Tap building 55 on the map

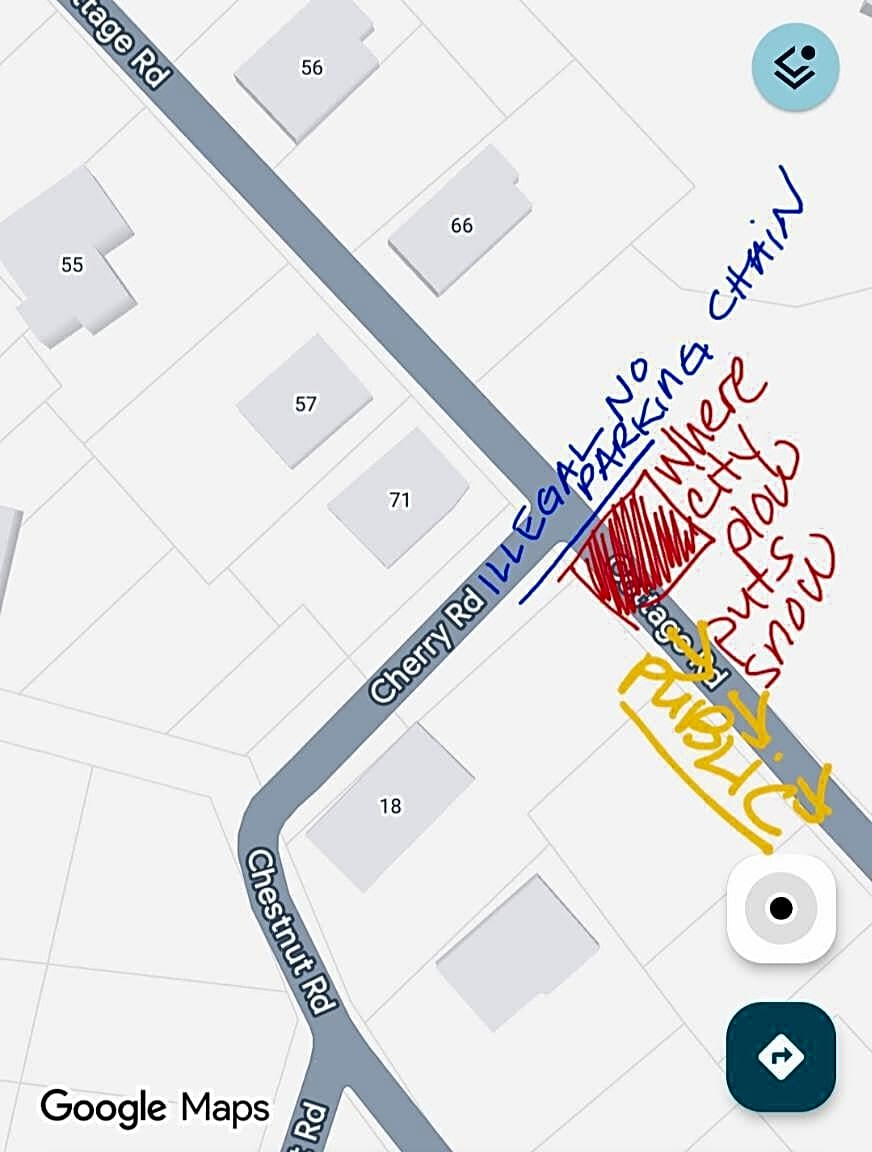tap(70, 264)
